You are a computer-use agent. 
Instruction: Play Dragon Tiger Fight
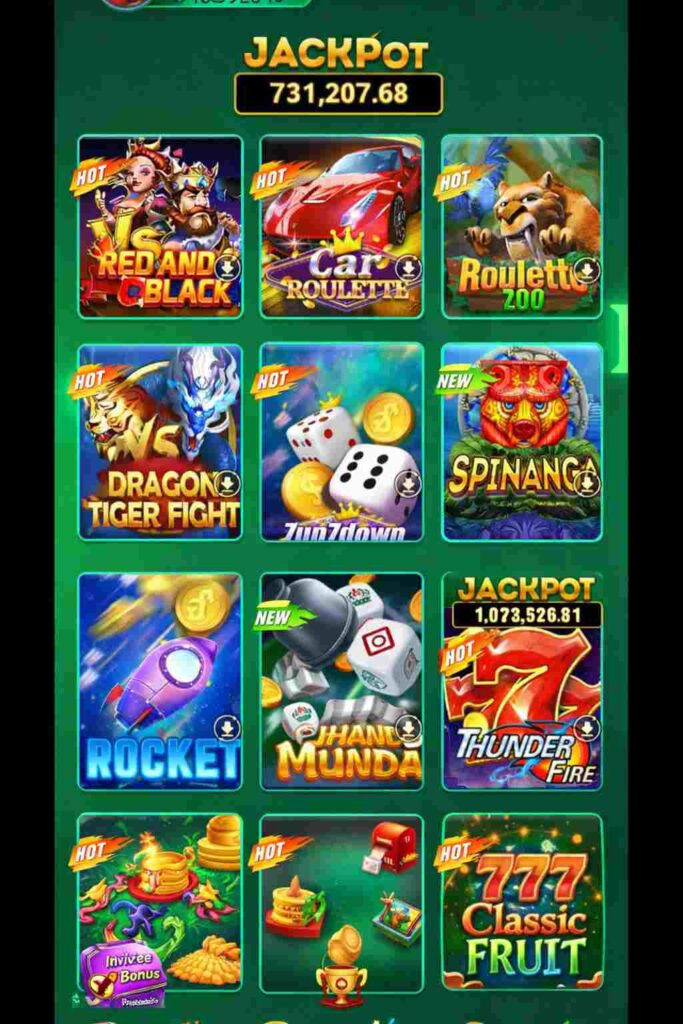[160, 442]
